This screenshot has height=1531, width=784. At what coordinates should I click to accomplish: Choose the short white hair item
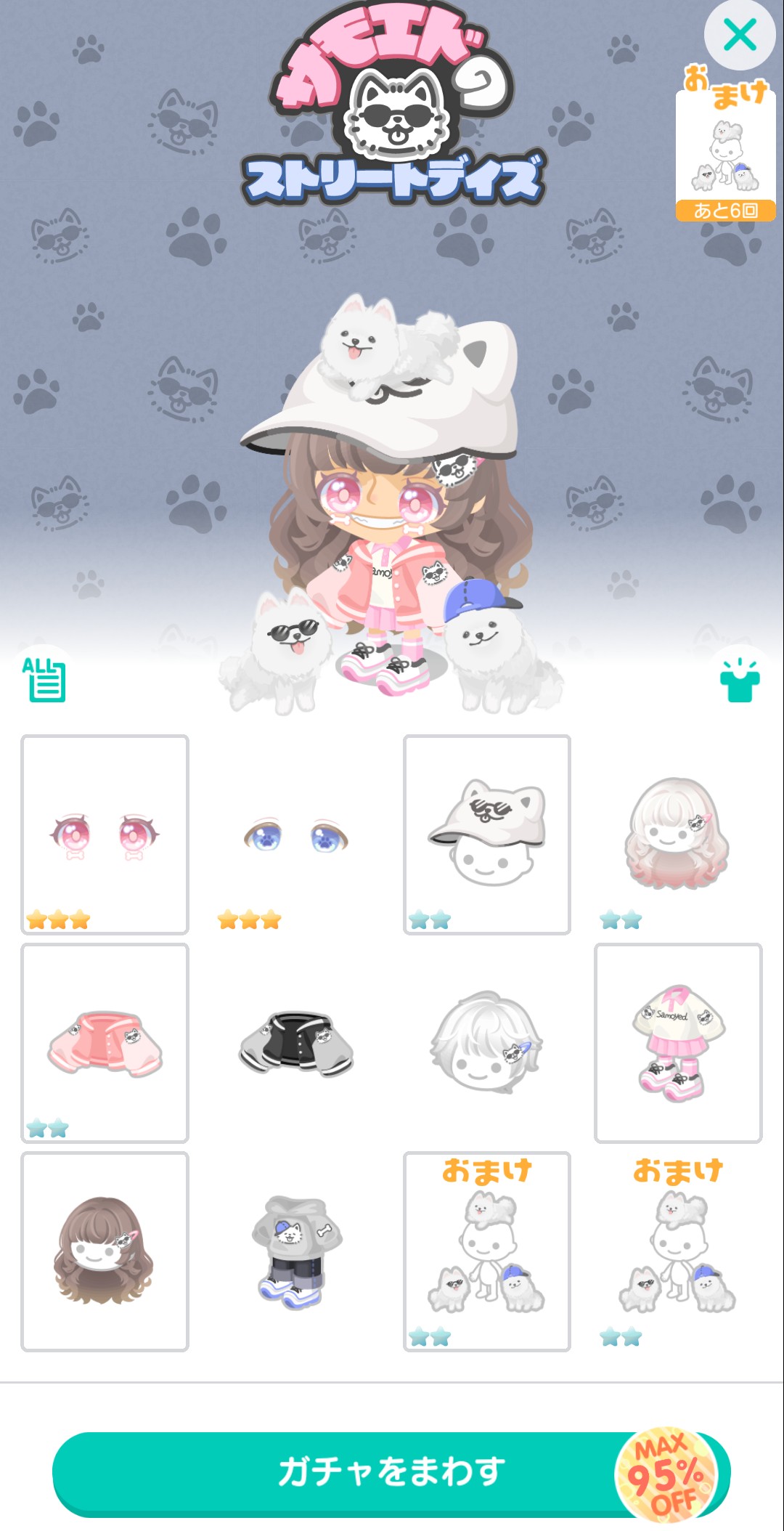pyautogui.click(x=486, y=1043)
